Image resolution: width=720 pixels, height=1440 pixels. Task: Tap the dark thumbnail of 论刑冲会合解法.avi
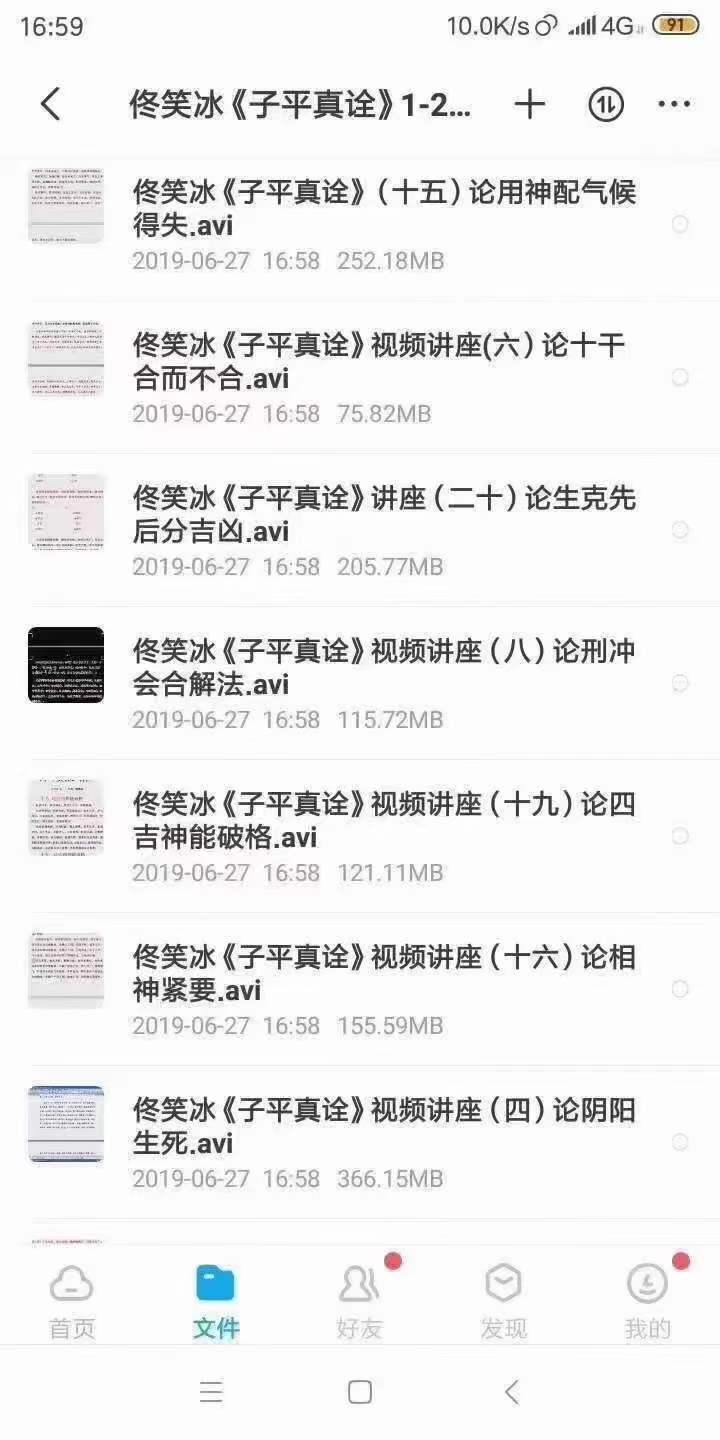[x=65, y=665]
